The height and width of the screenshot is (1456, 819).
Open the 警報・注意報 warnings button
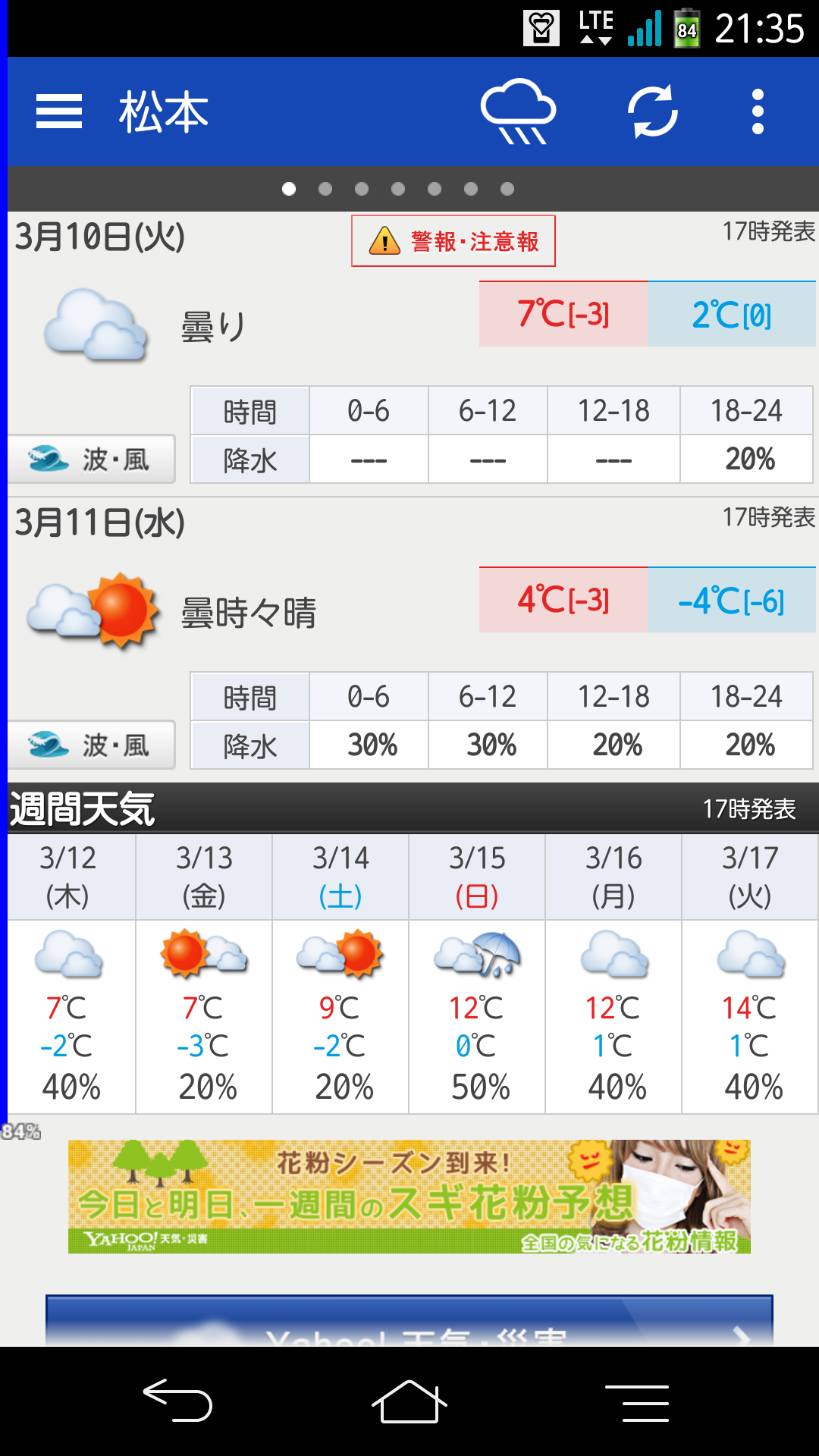point(453,241)
